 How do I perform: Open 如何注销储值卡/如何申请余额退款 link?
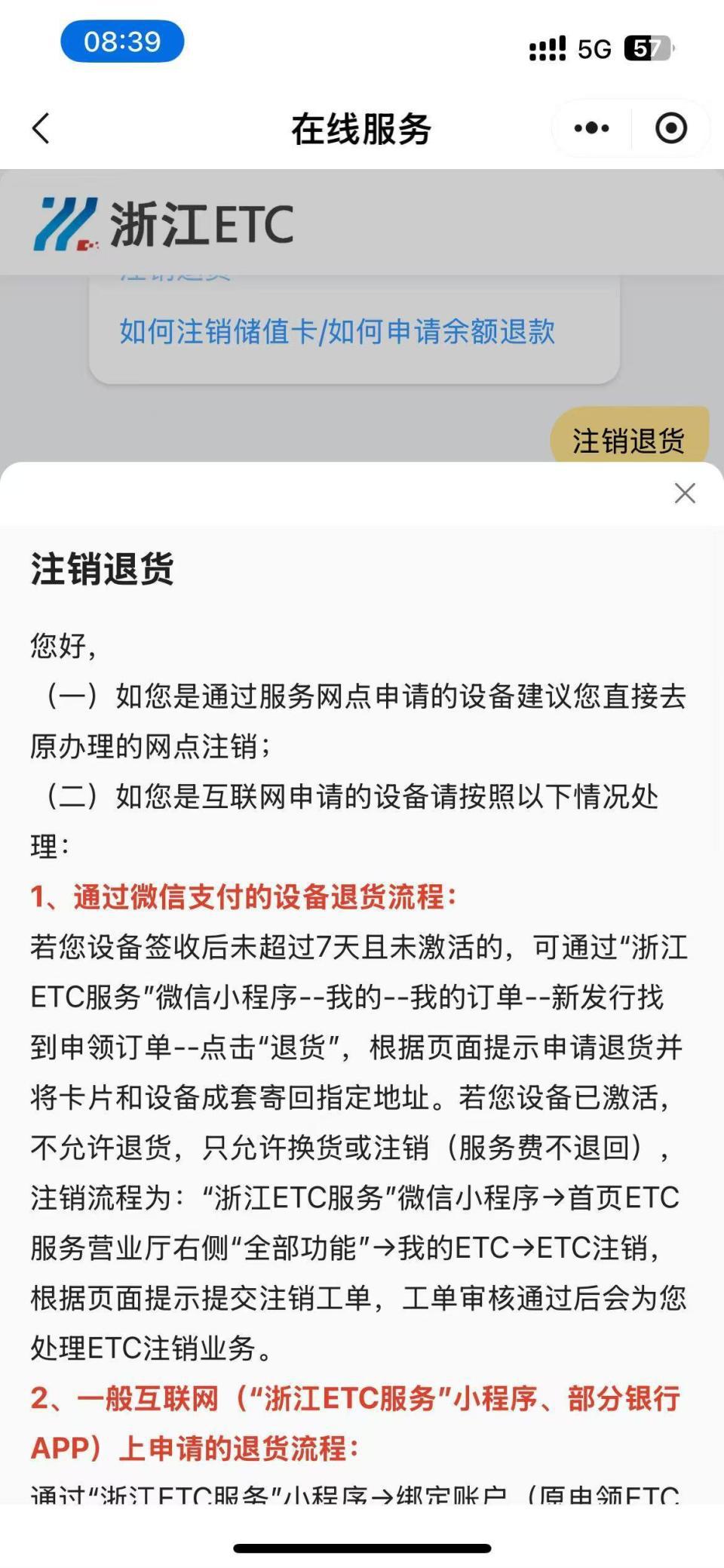point(337,331)
